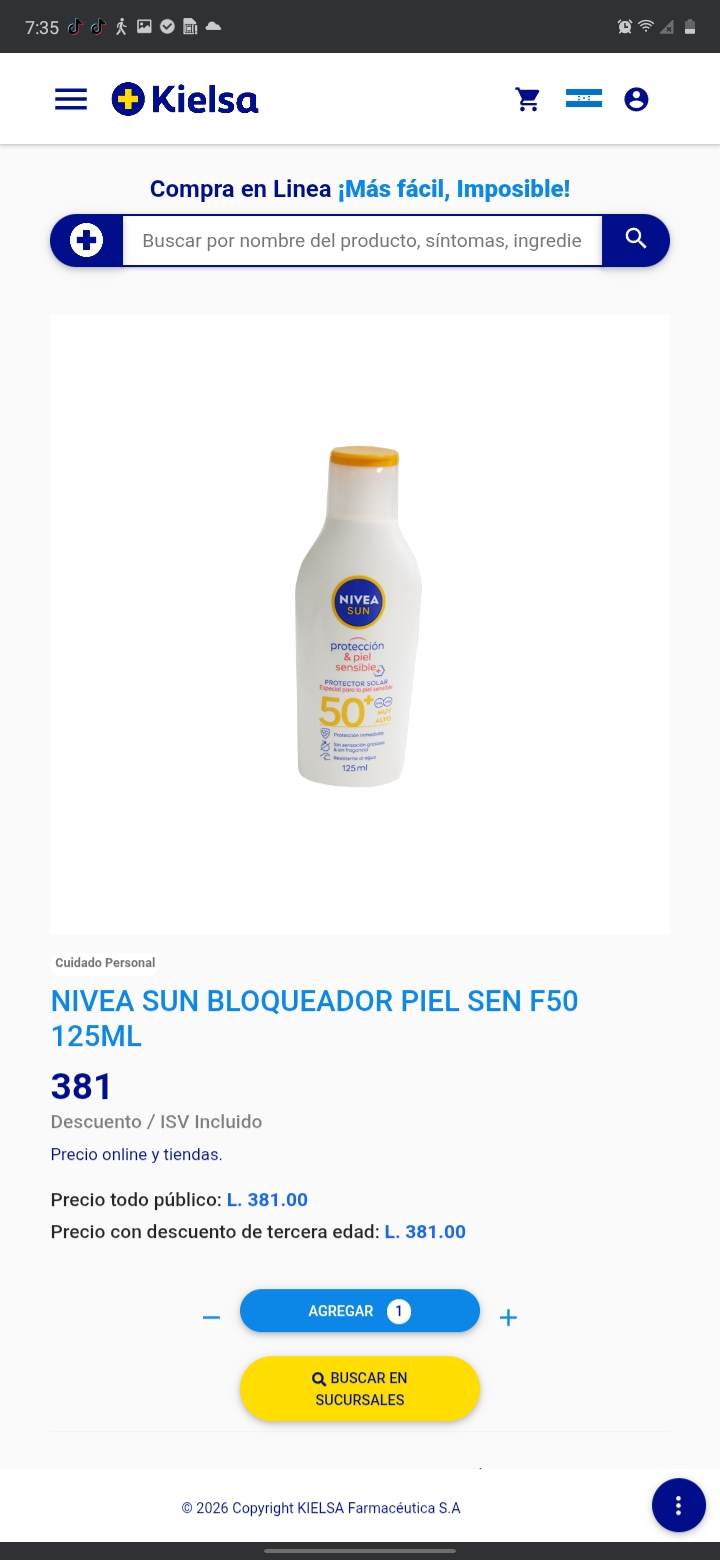Tap the magnifying glass search button
The width and height of the screenshot is (720, 1560).
pyautogui.click(x=636, y=240)
